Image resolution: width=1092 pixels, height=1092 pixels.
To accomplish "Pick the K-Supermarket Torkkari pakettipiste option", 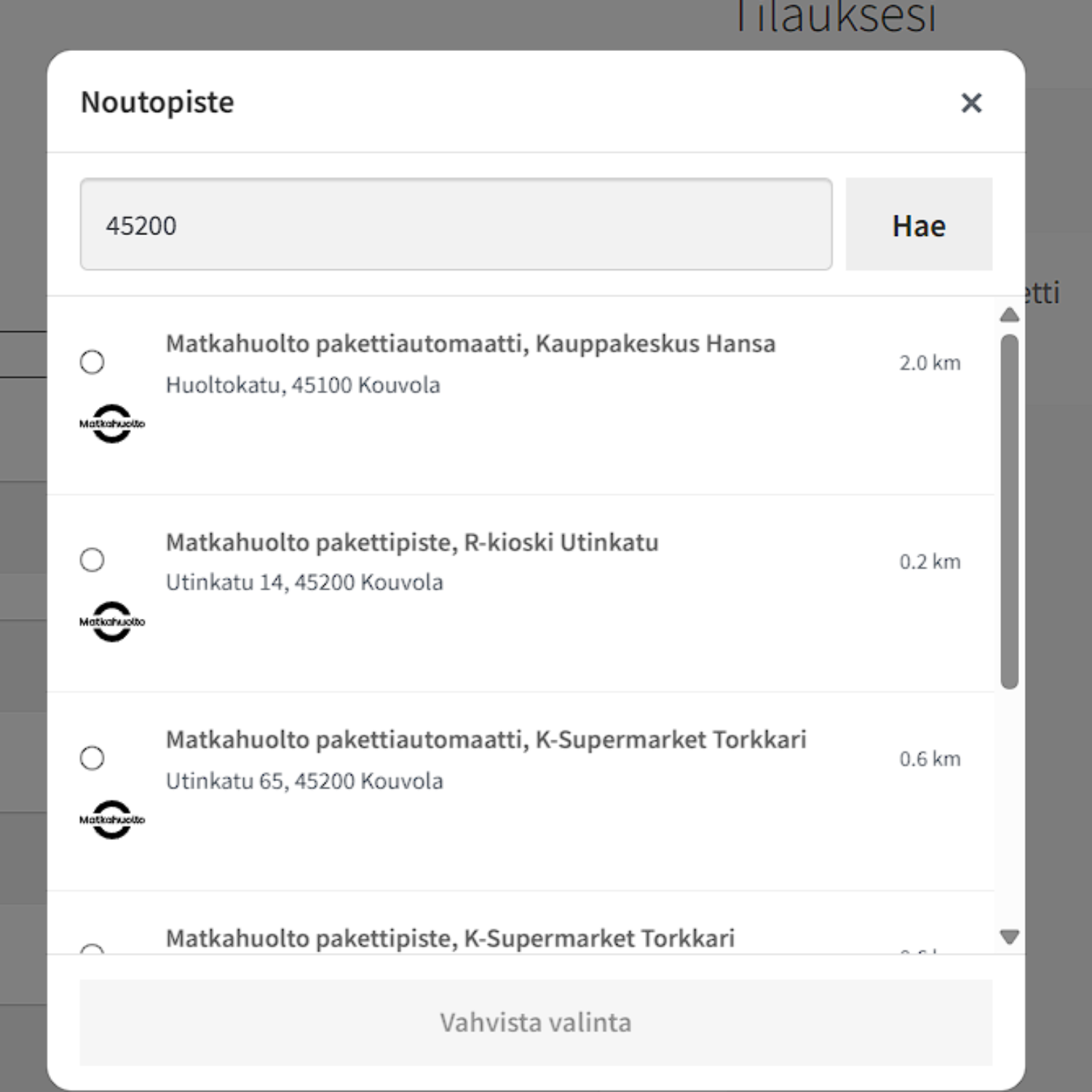I will [x=93, y=948].
